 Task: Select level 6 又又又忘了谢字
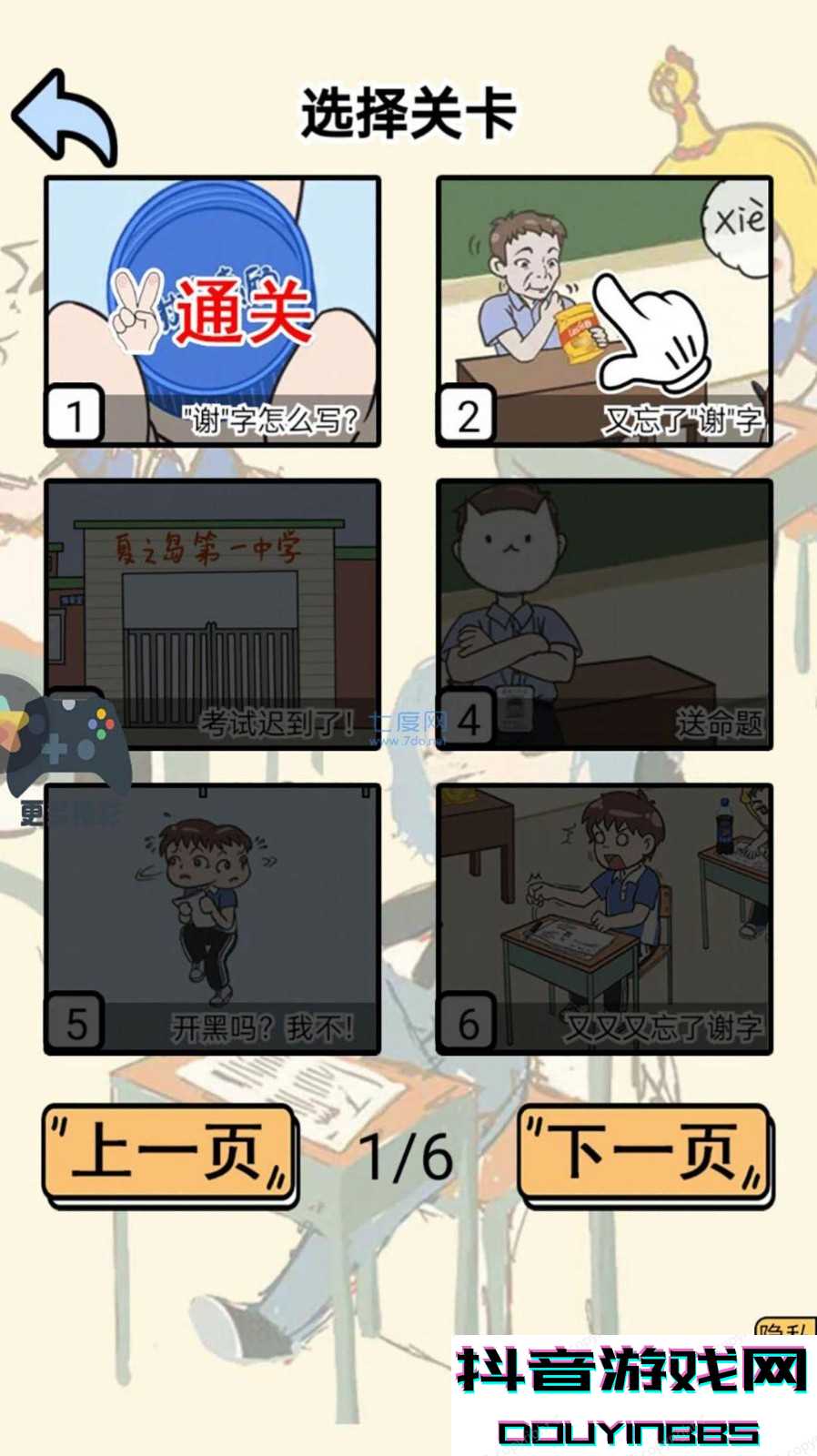tap(605, 919)
